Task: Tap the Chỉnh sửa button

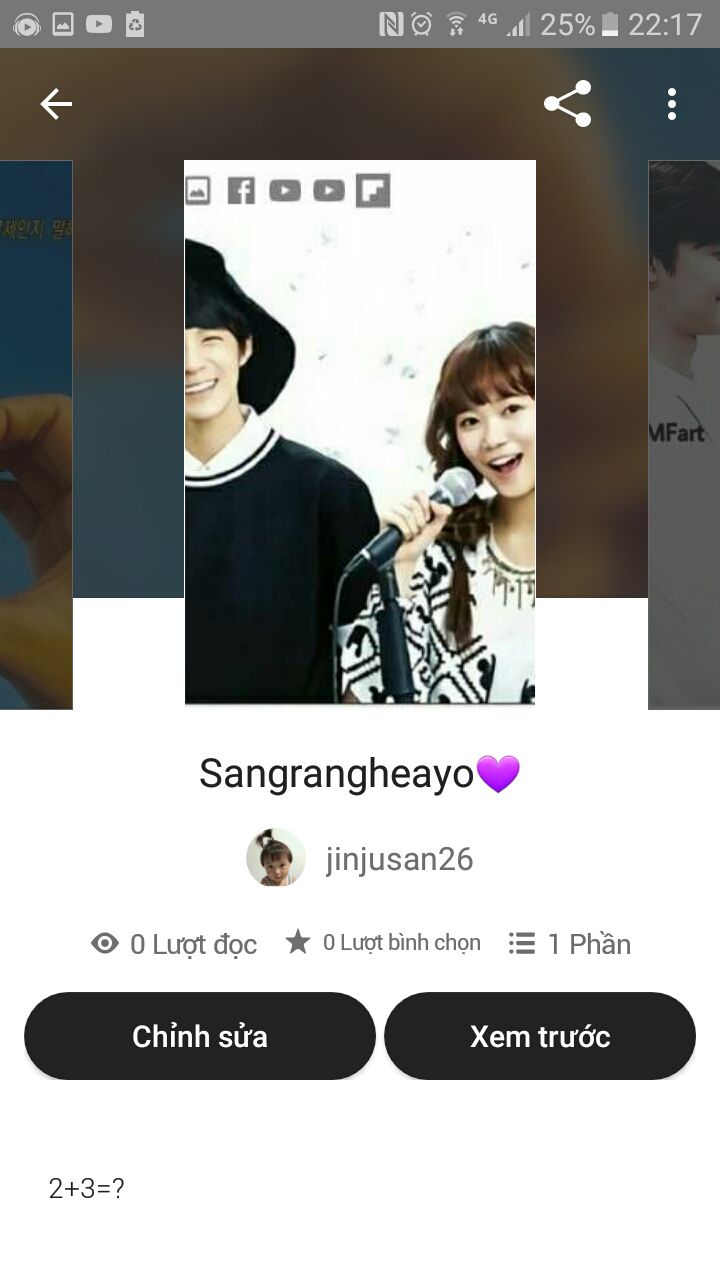Action: click(200, 1036)
